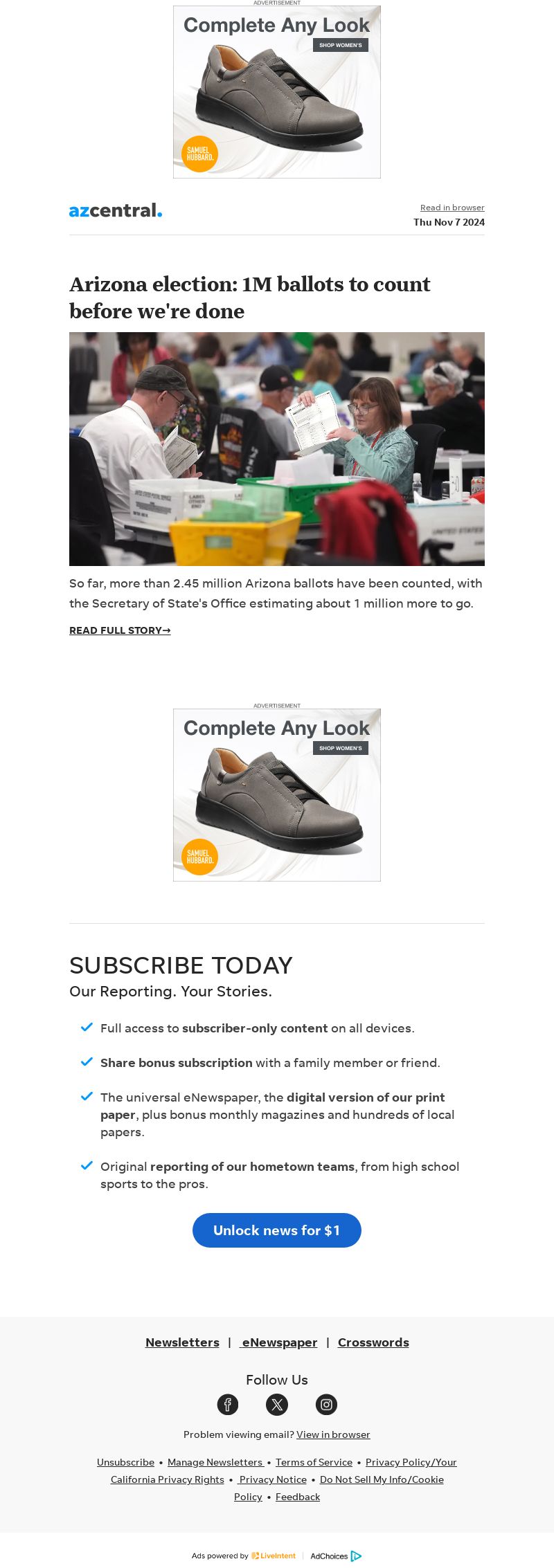Open the AdChoices link
This screenshot has width=554, height=1568.
click(x=335, y=1556)
